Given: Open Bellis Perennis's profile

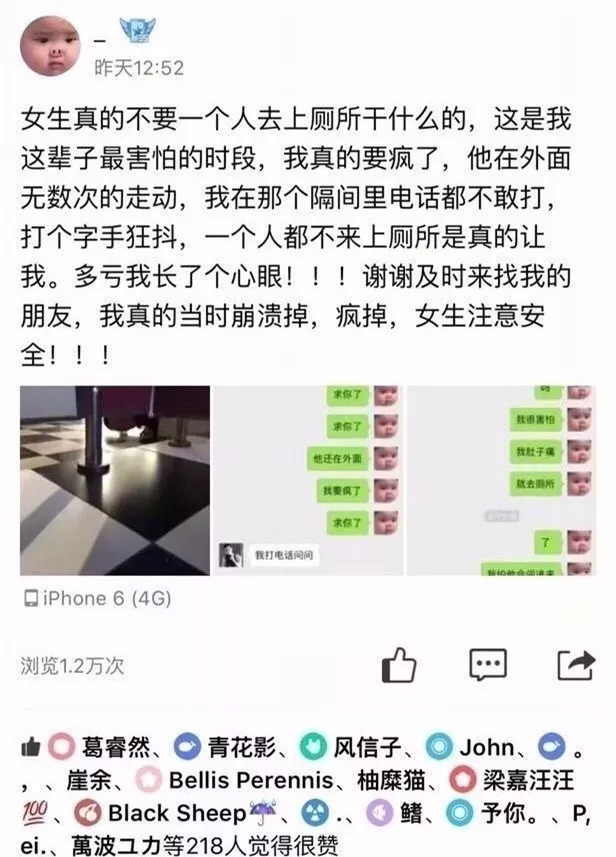Looking at the screenshot, I should tap(248, 779).
